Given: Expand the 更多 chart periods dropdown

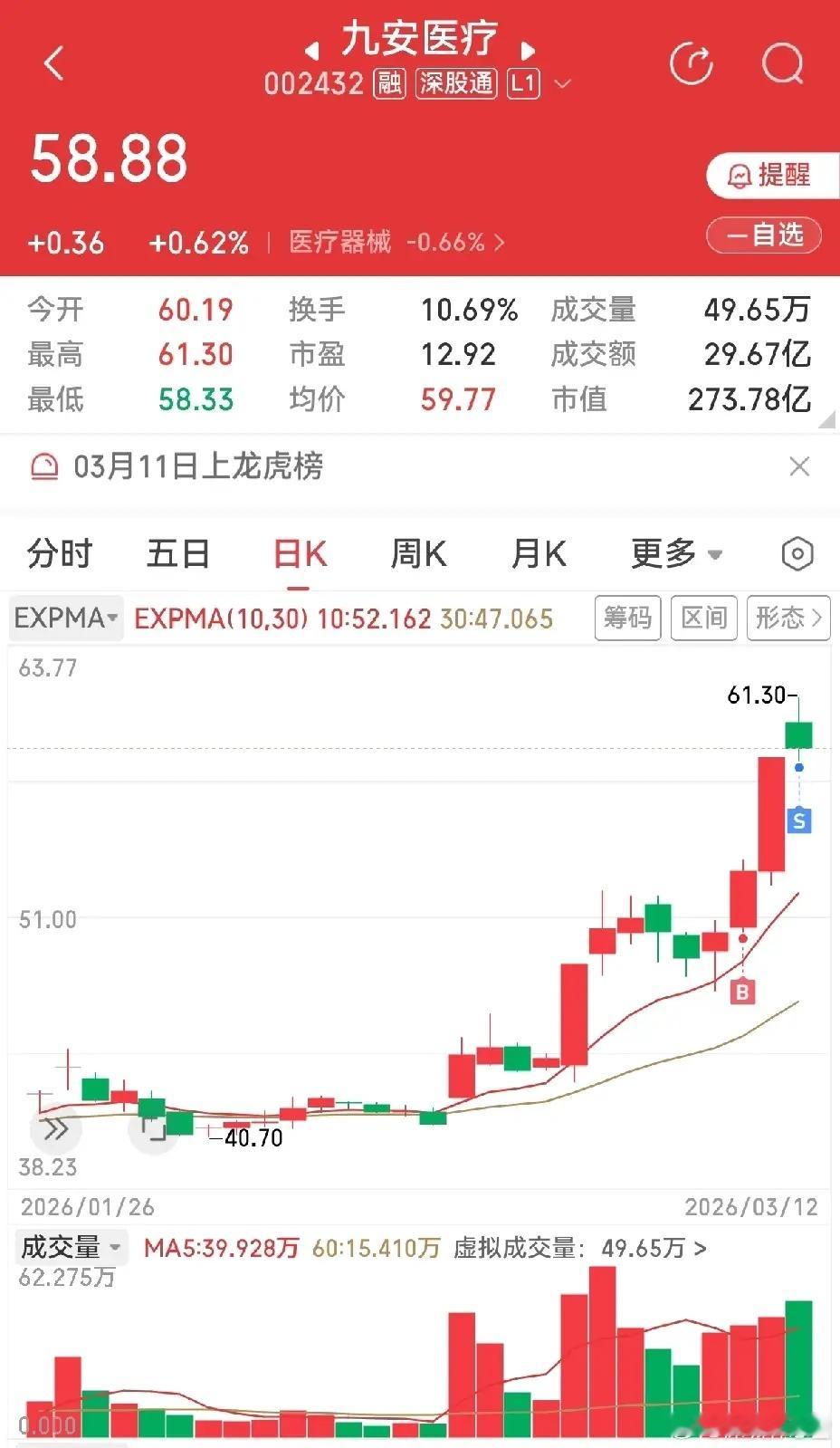Looking at the screenshot, I should (x=676, y=553).
